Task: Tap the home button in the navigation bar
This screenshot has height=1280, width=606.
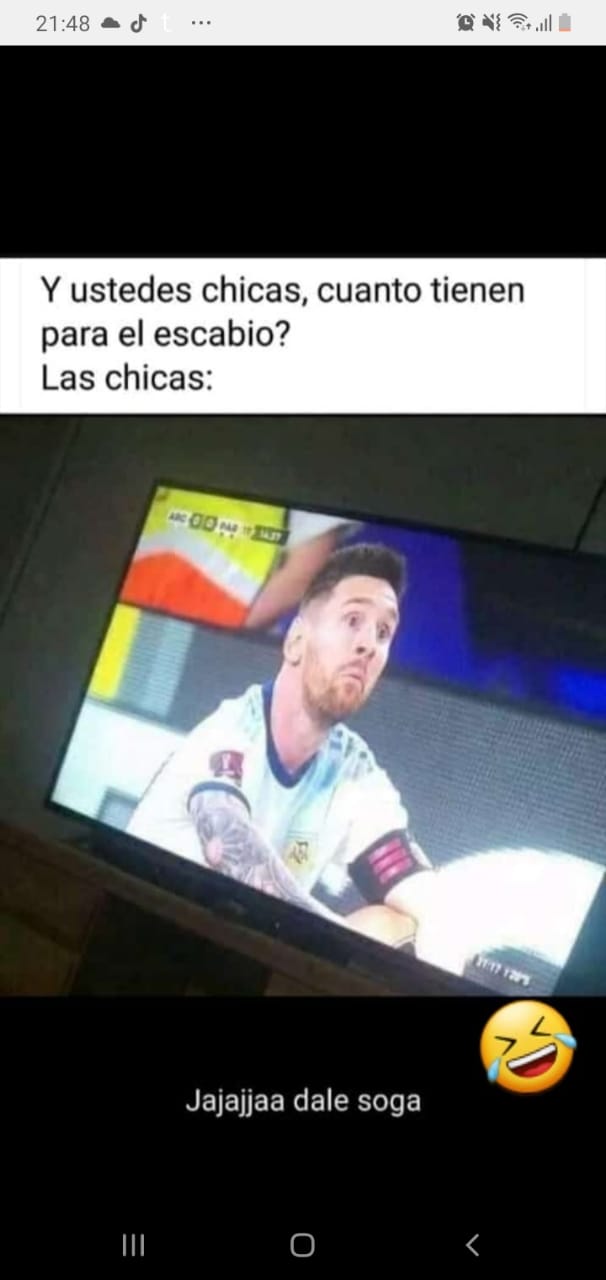Action: point(302,1244)
